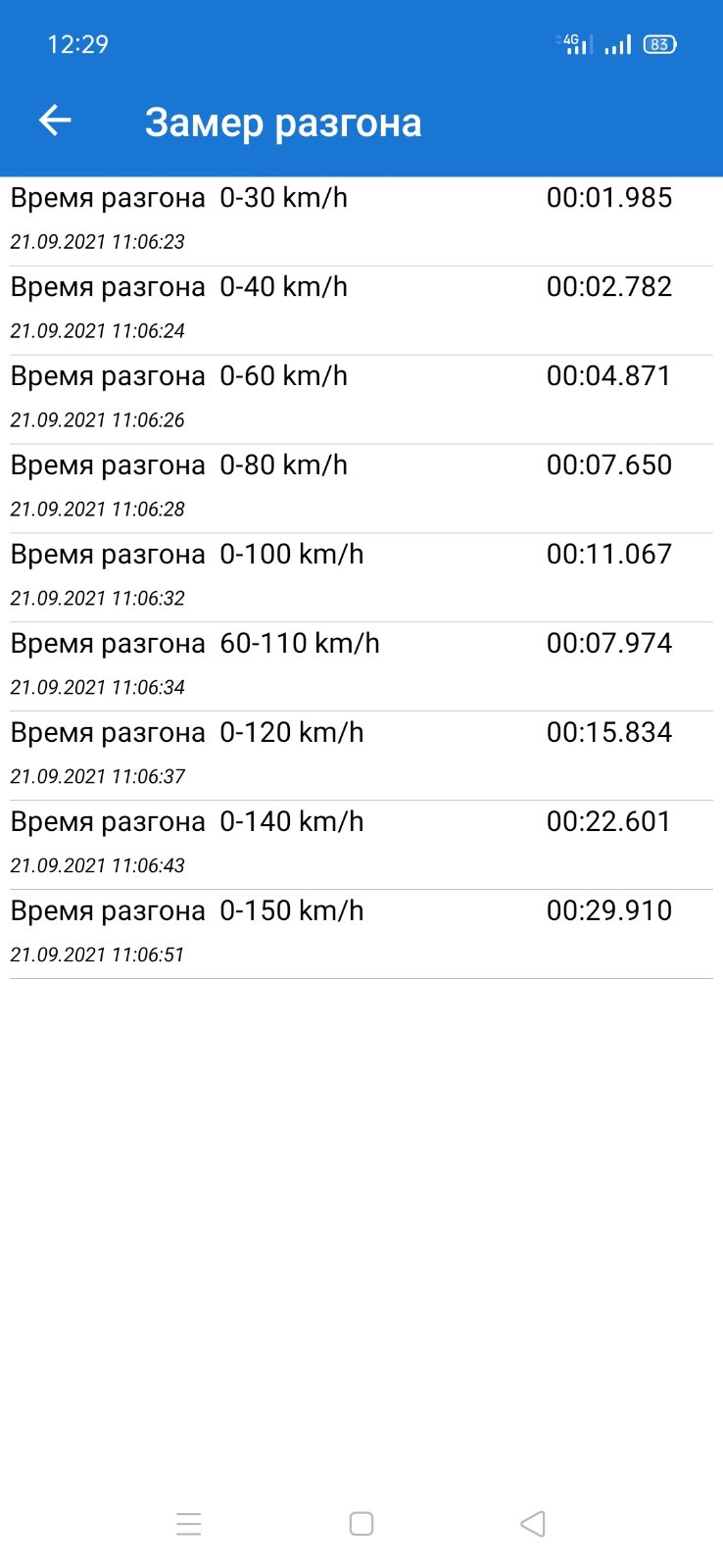Open the 0-30 km/h acceleration record
The height and width of the screenshot is (1568, 723).
pos(361,221)
